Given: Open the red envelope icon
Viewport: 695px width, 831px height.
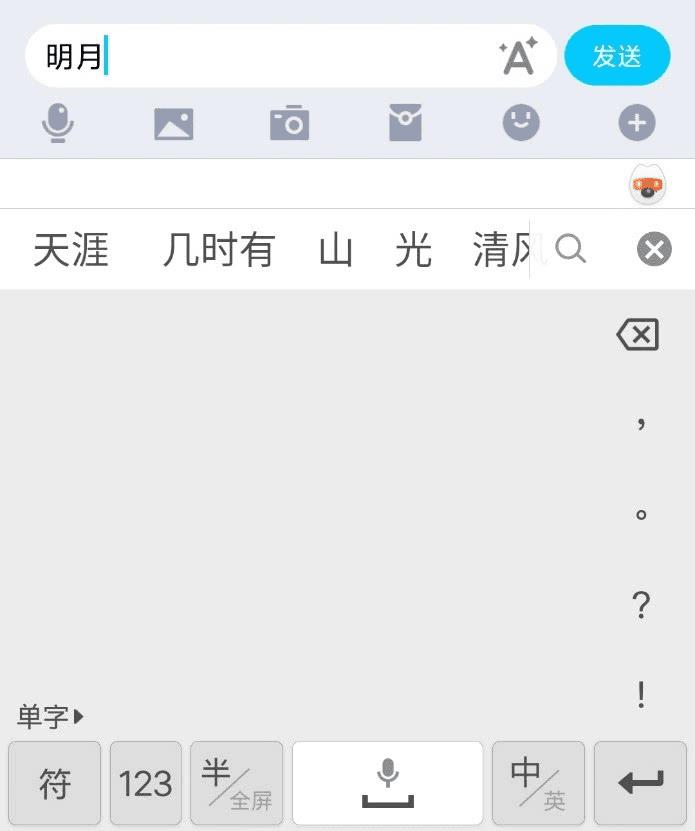Looking at the screenshot, I should pyautogui.click(x=405, y=124).
